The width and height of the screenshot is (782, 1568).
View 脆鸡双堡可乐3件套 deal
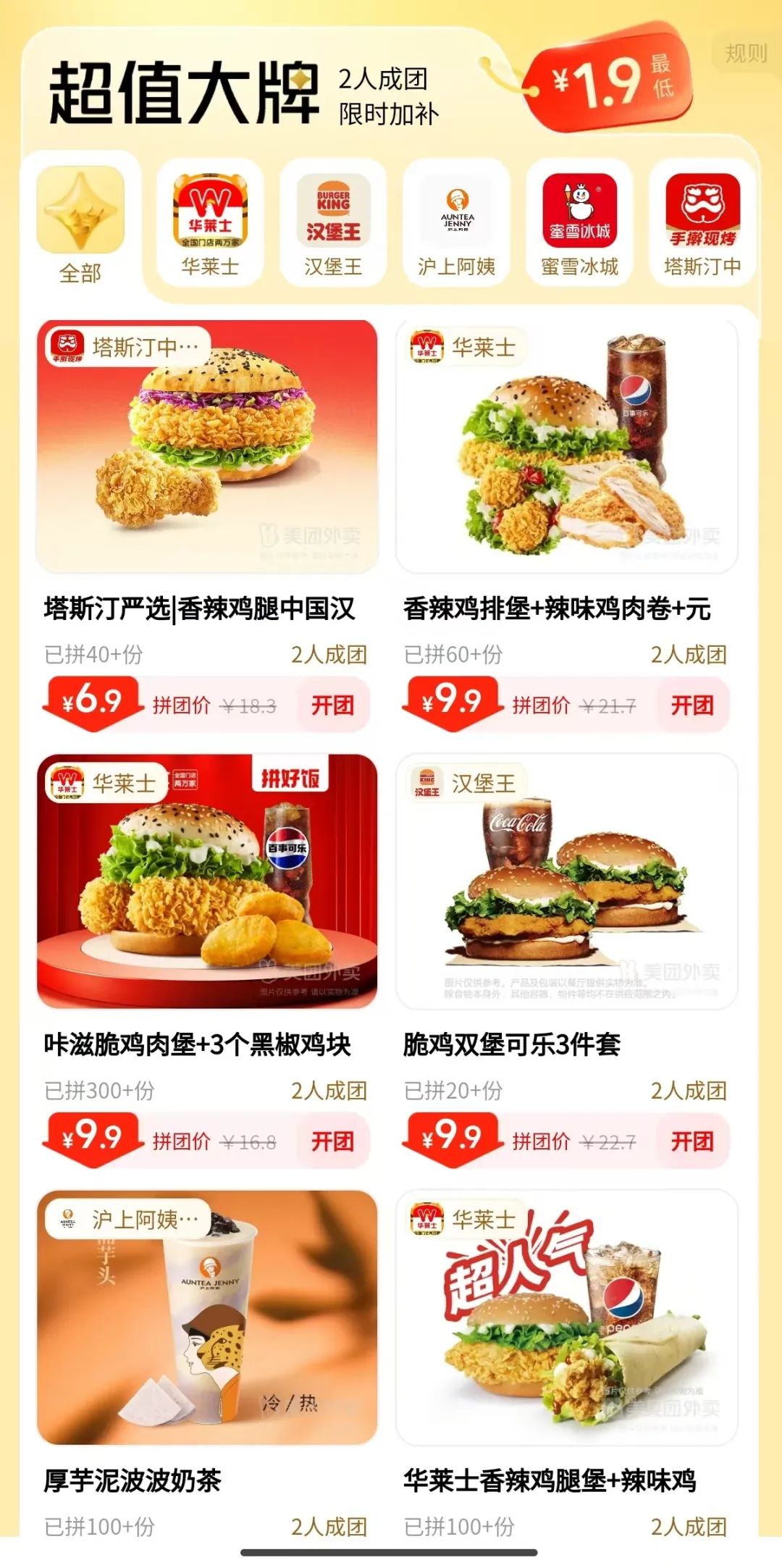pos(567,882)
